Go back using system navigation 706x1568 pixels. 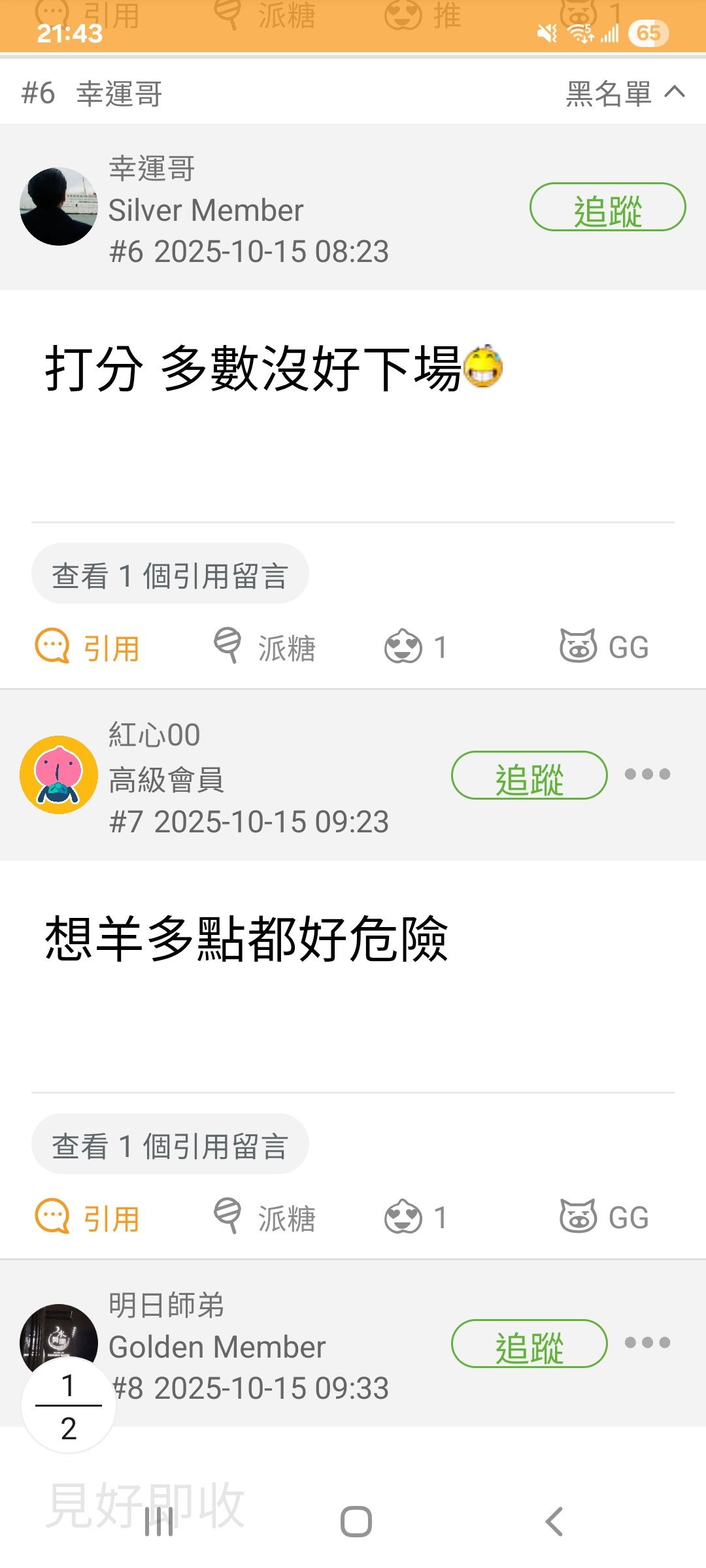pyautogui.click(x=554, y=1522)
